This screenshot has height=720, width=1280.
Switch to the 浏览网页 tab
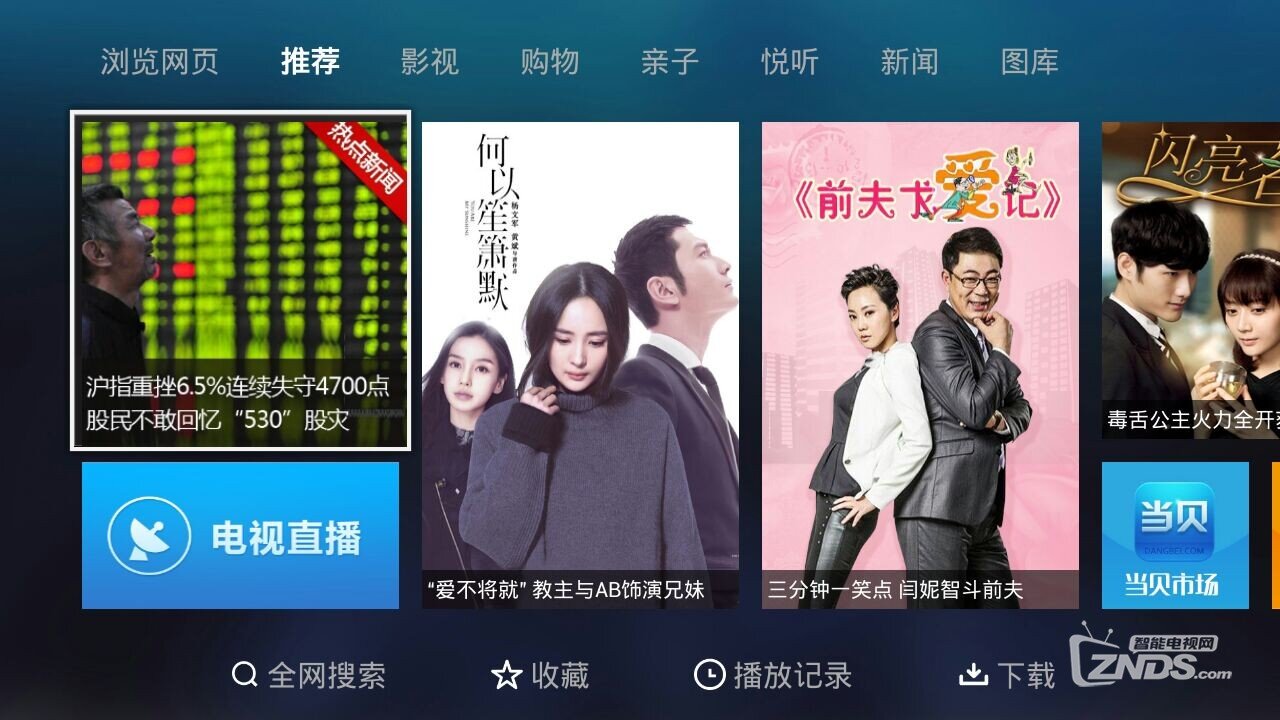[159, 62]
